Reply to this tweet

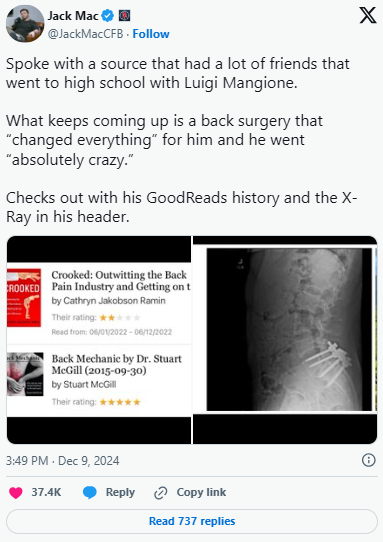coord(109,492)
